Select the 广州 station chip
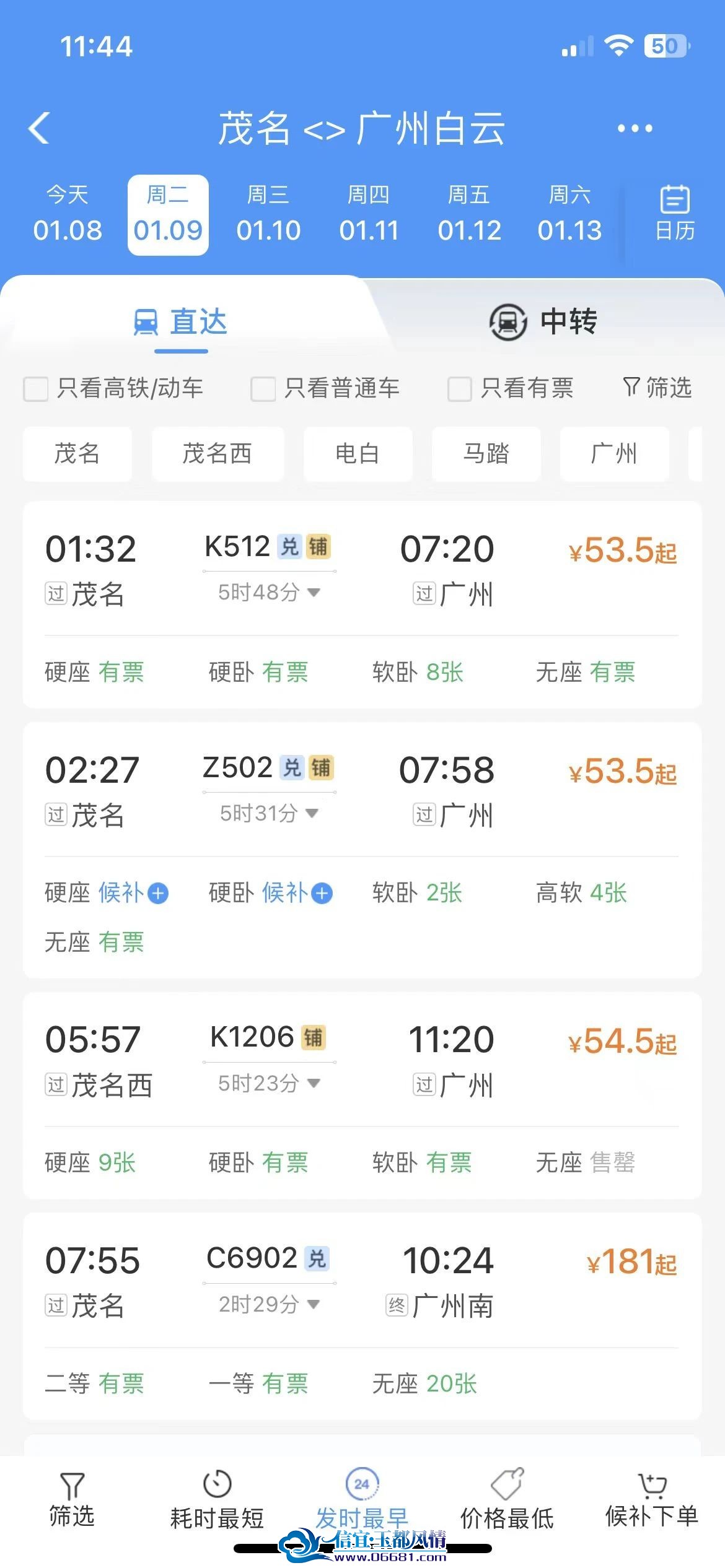 click(x=614, y=454)
